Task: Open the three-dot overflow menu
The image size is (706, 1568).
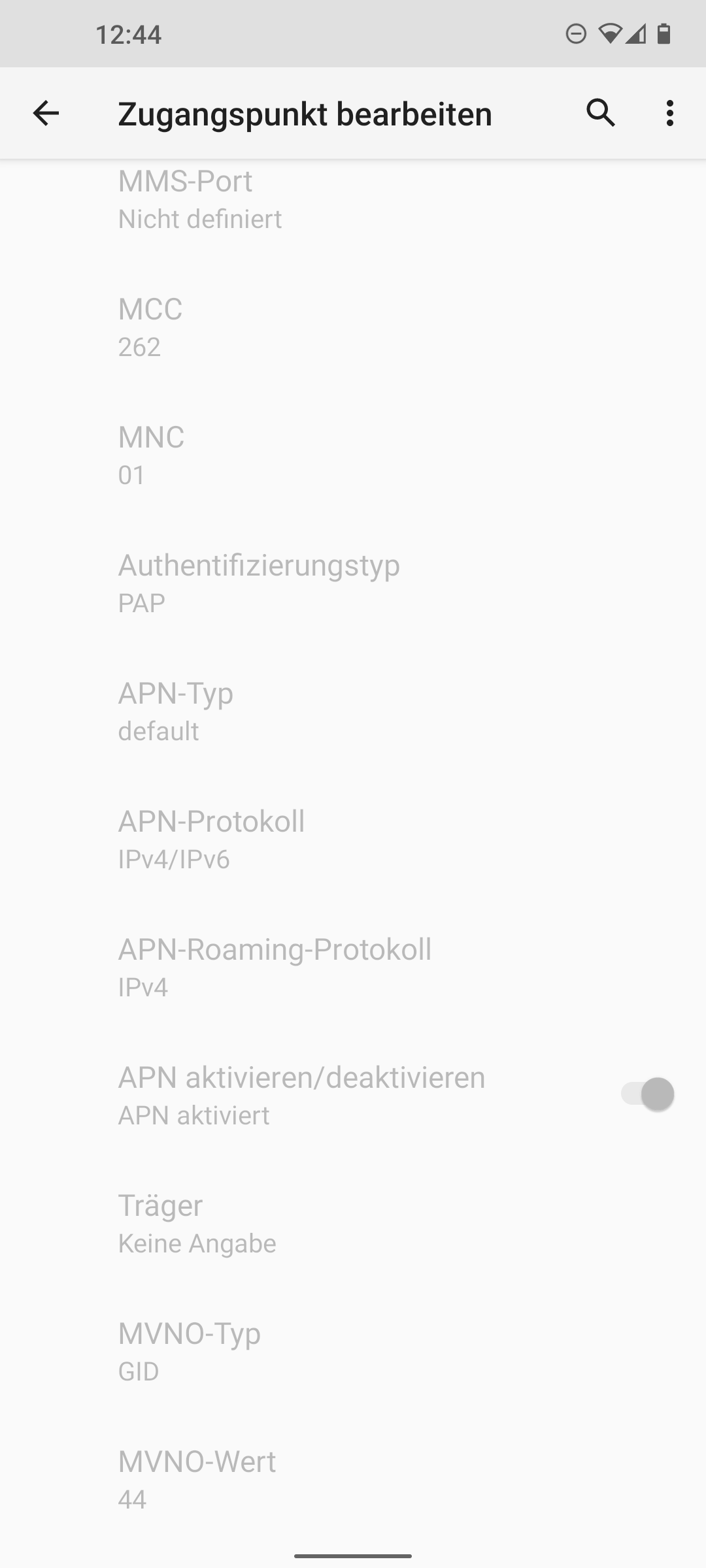Action: click(x=669, y=113)
